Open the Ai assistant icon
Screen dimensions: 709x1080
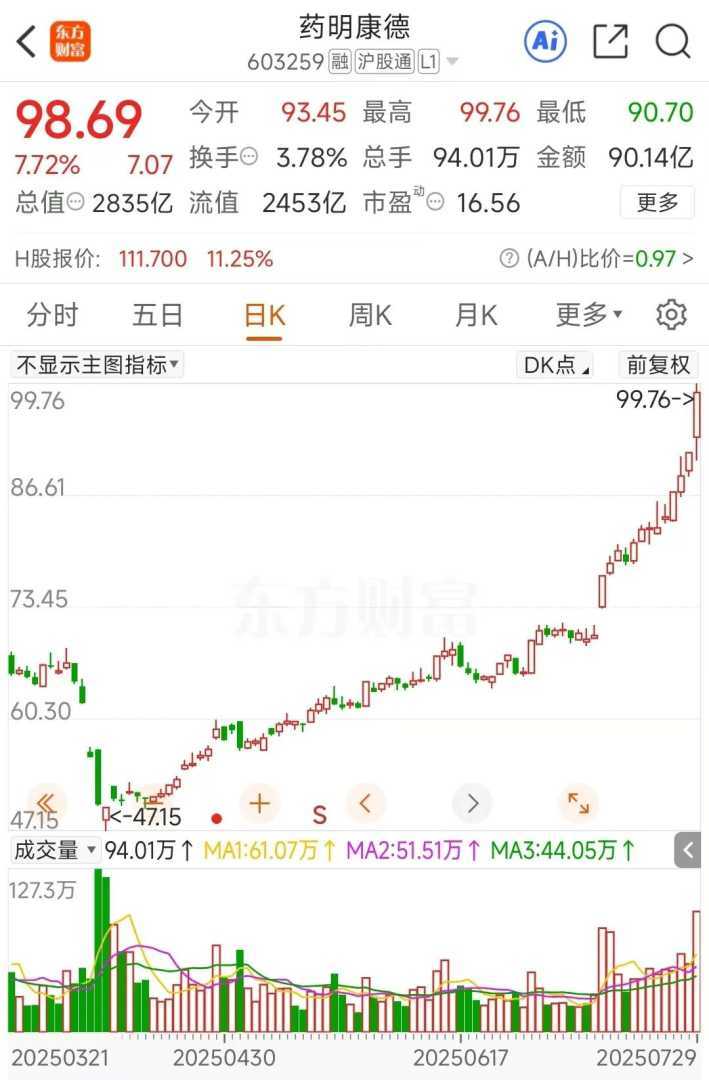pos(545,41)
